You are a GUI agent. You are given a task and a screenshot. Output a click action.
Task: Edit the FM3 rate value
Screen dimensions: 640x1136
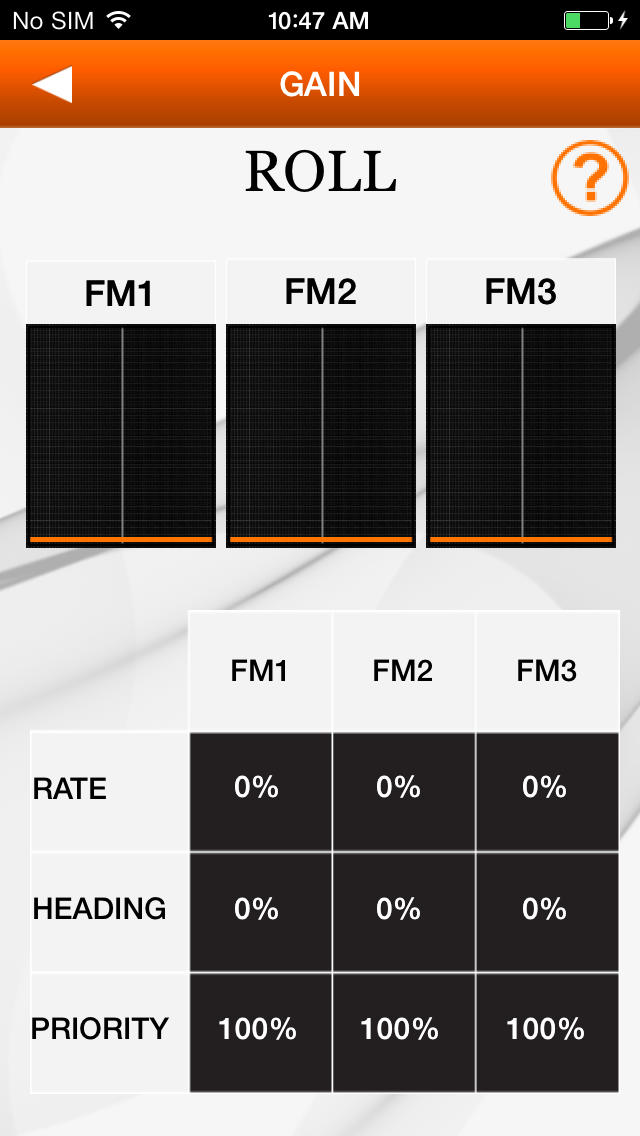tap(547, 791)
